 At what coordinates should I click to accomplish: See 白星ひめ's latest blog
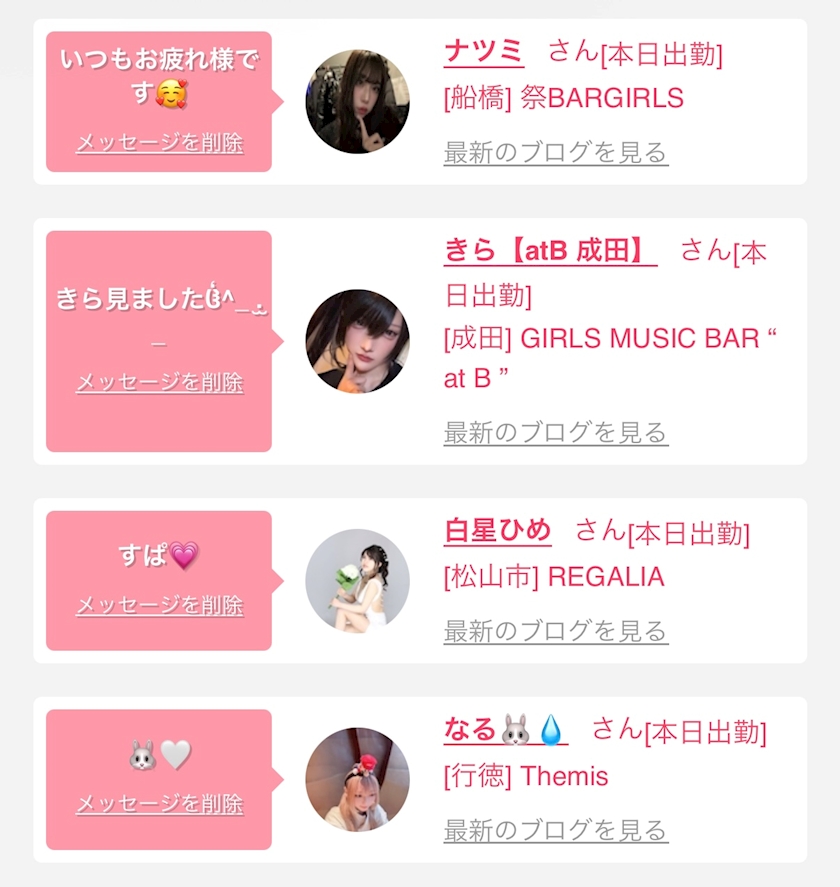click(556, 631)
